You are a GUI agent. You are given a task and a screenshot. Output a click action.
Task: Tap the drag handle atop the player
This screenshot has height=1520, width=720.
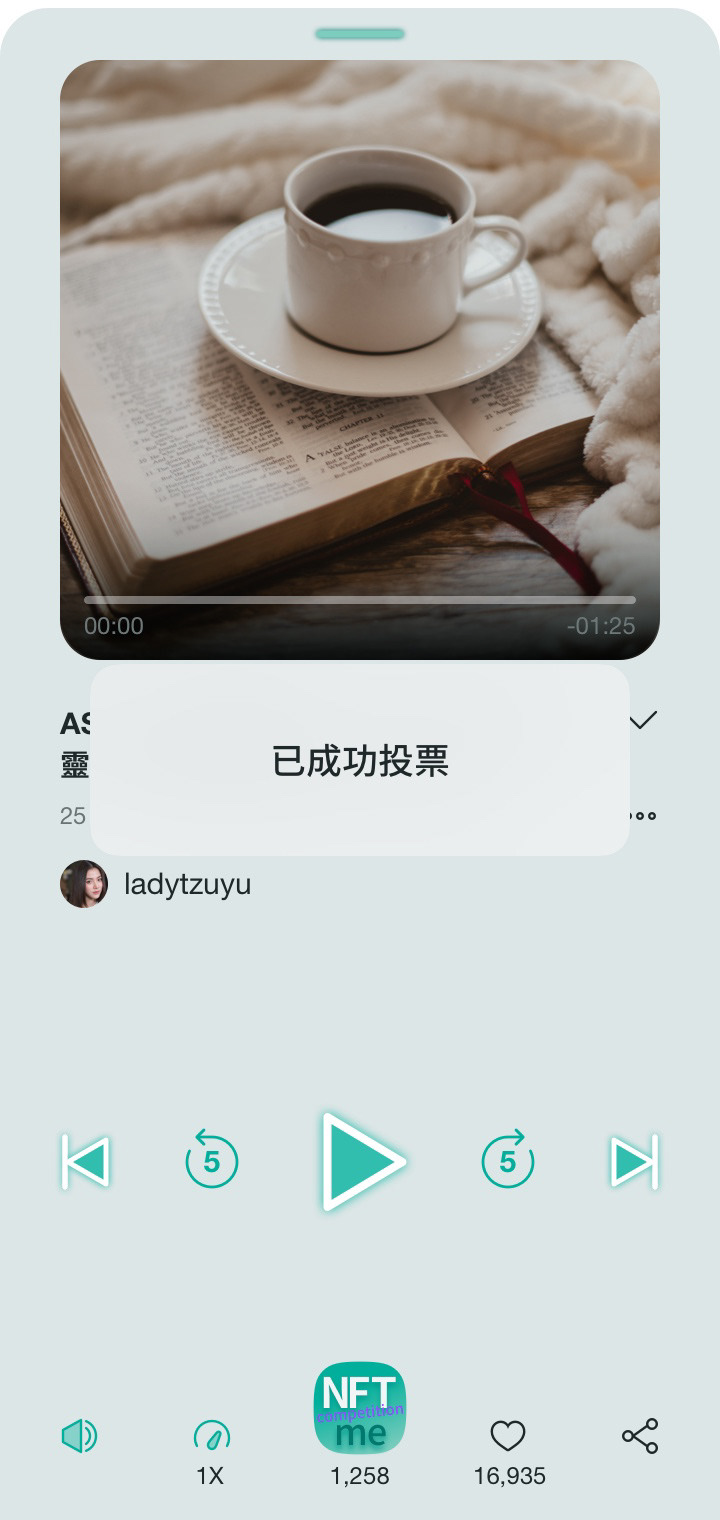pyautogui.click(x=360, y=34)
